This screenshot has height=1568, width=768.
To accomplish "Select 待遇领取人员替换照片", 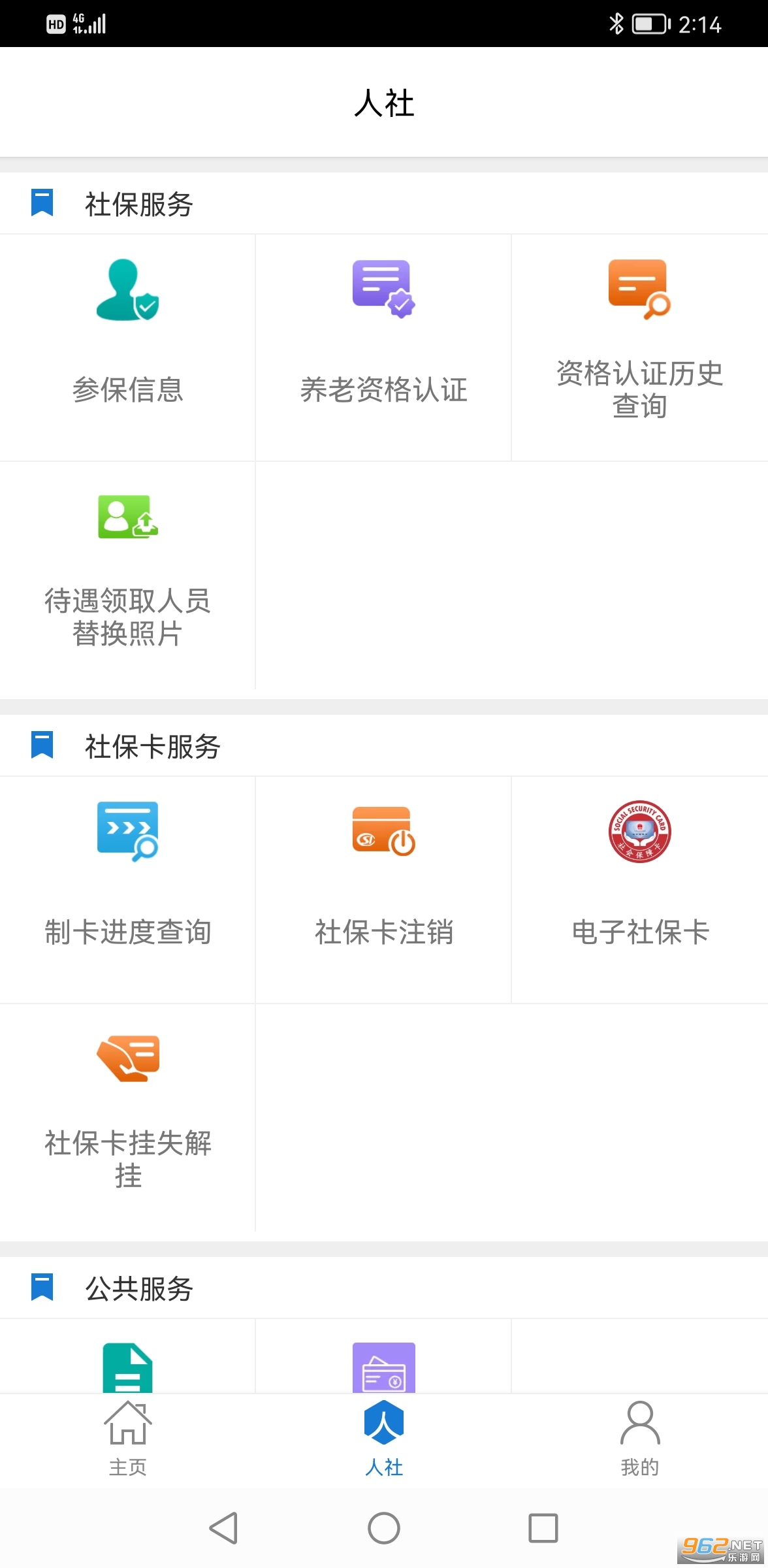I will 127,575.
